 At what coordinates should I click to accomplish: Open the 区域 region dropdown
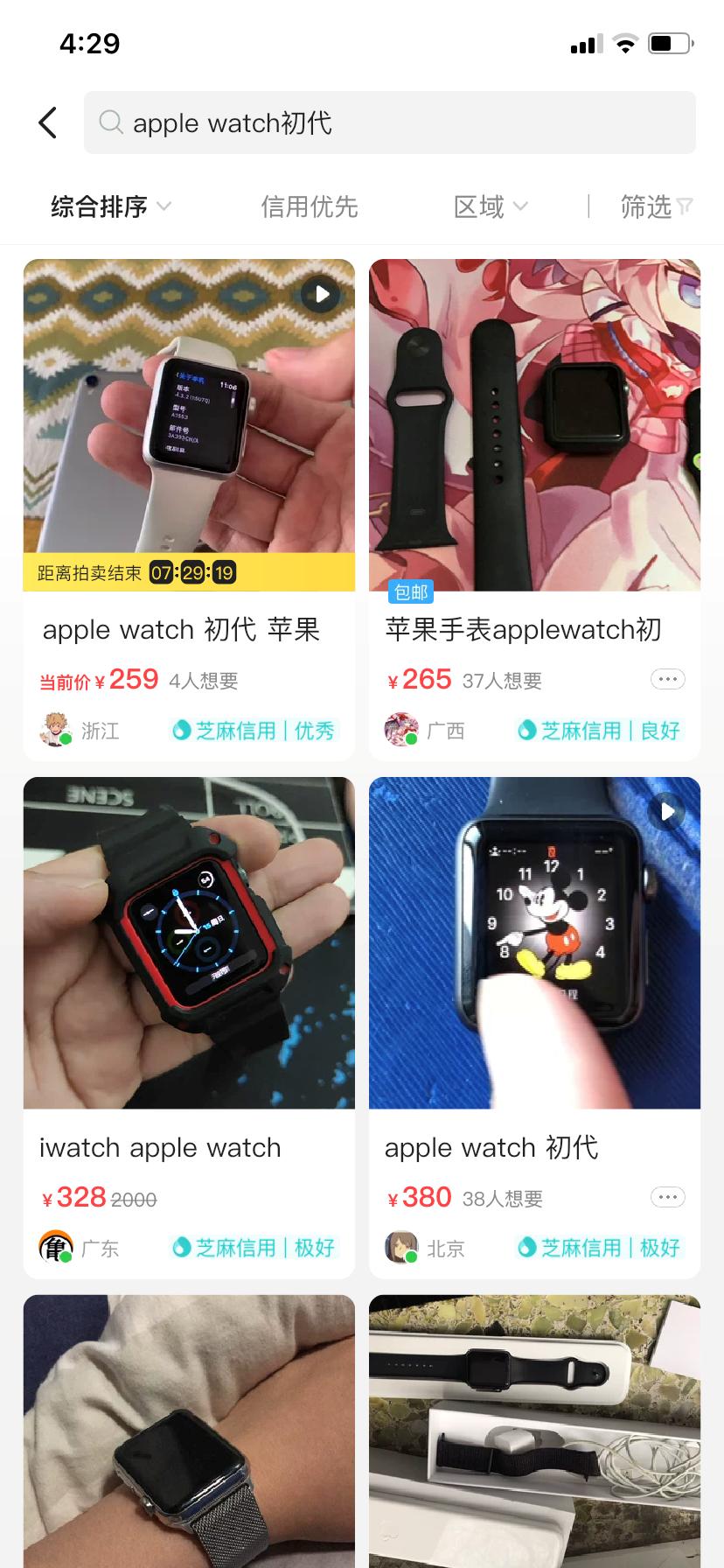(x=491, y=206)
